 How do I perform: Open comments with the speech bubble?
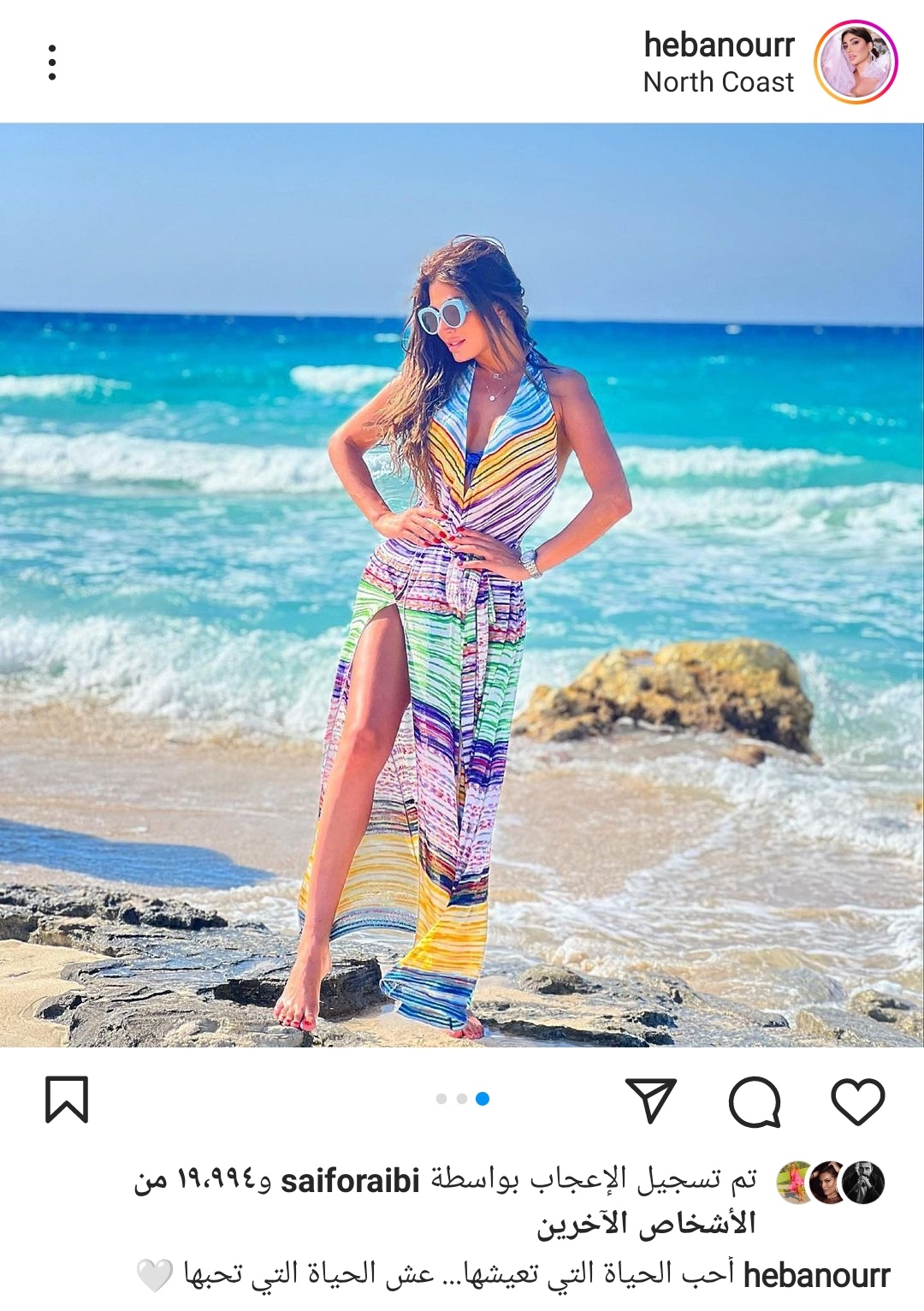(755, 1100)
